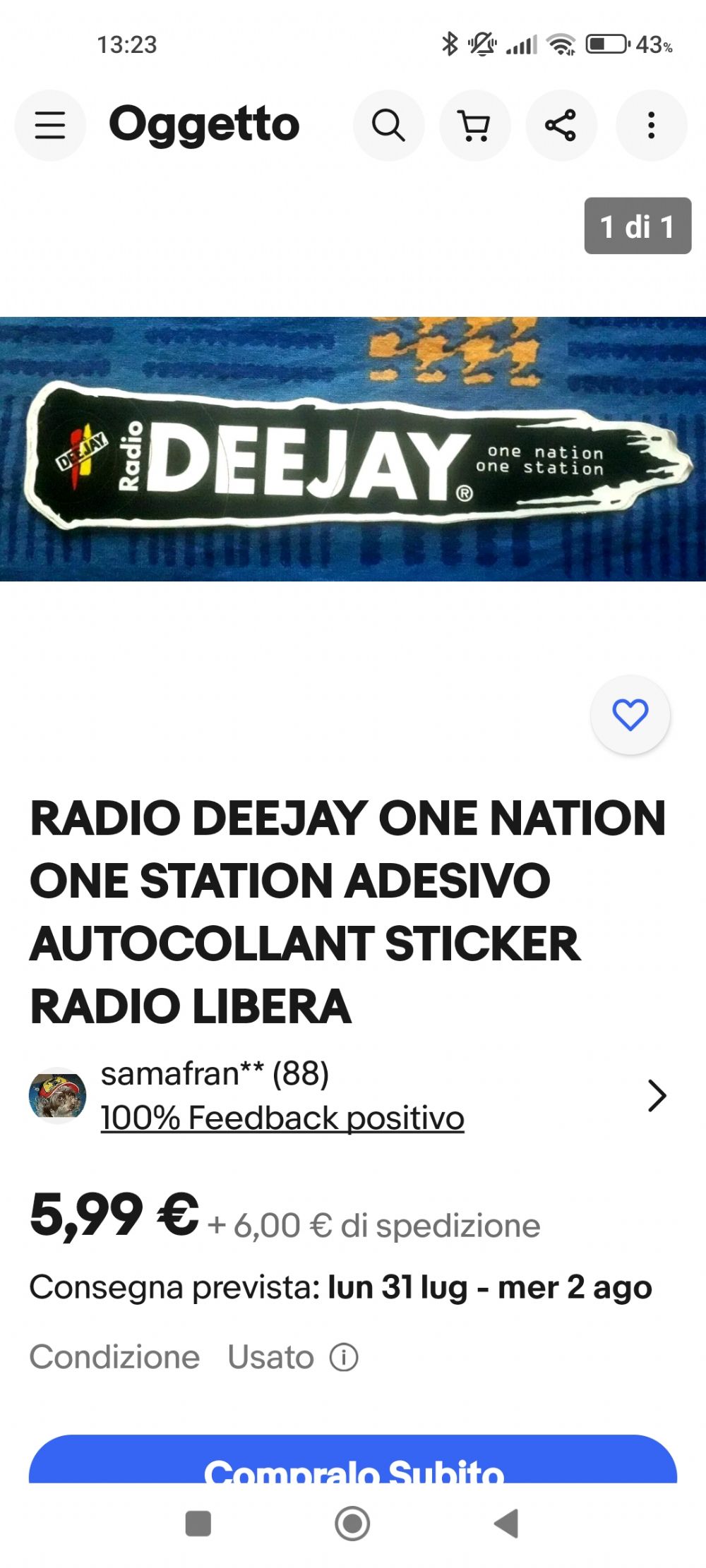Open the search icon
706x1568 pixels.
[x=388, y=126]
